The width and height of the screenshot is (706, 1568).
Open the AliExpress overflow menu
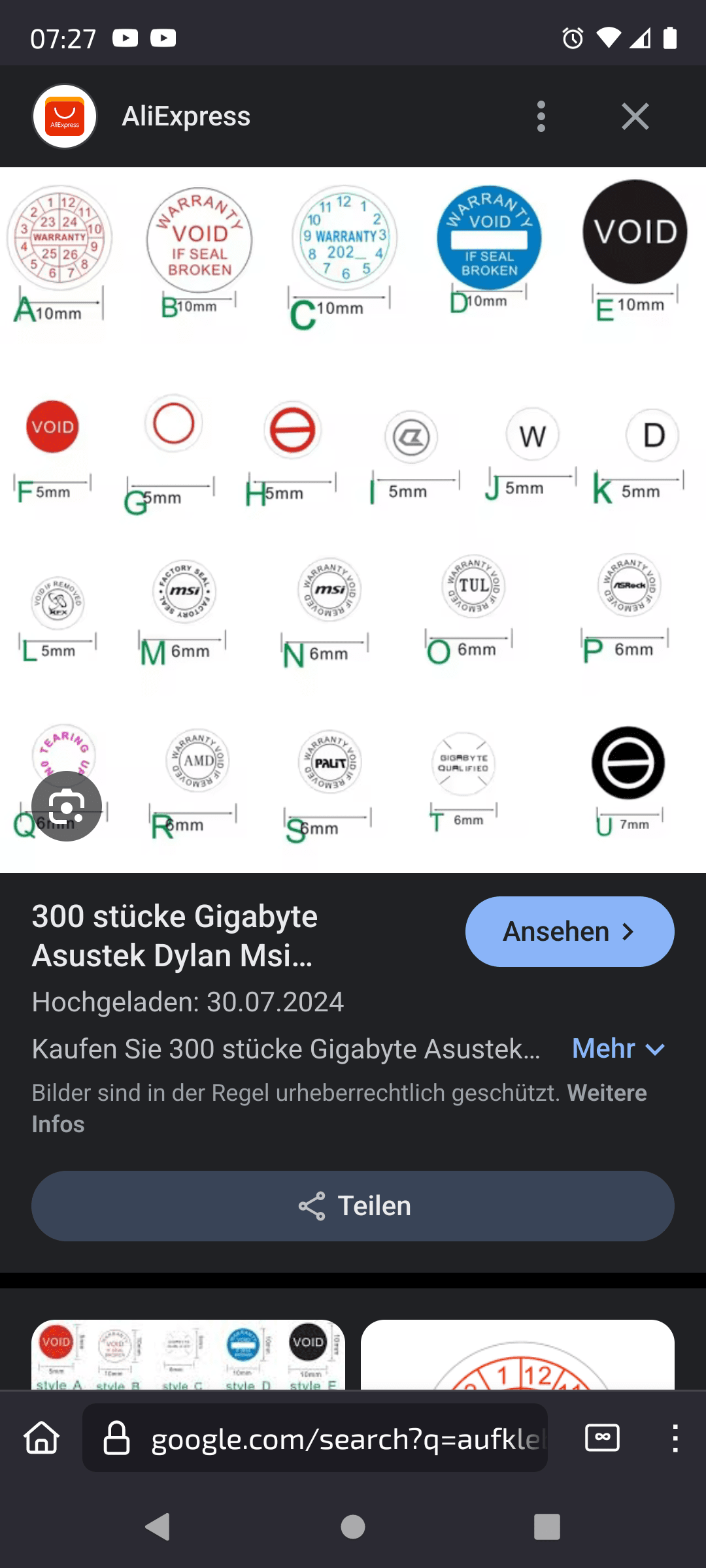(x=541, y=116)
